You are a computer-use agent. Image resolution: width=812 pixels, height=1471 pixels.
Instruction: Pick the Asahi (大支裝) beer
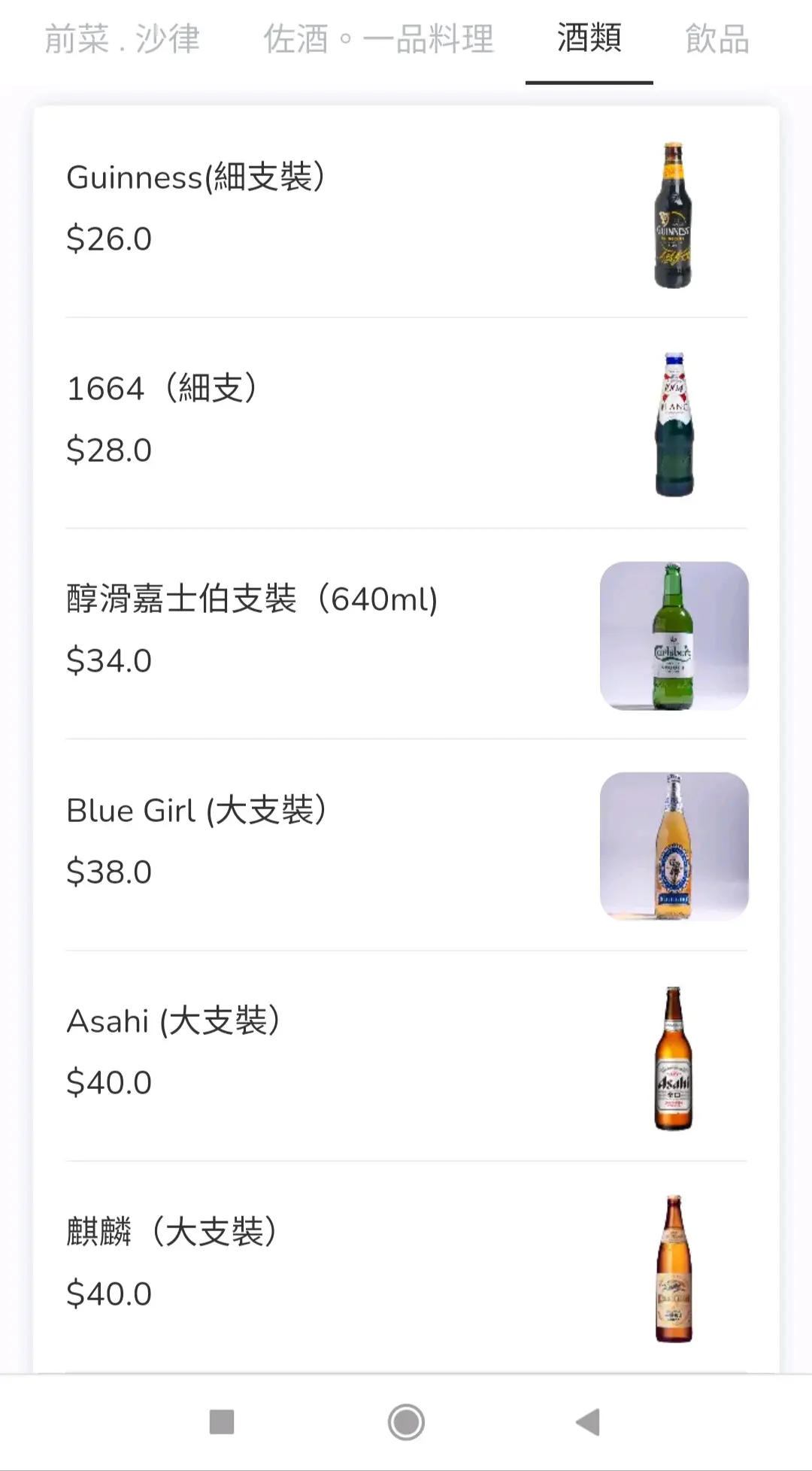coord(406,1055)
